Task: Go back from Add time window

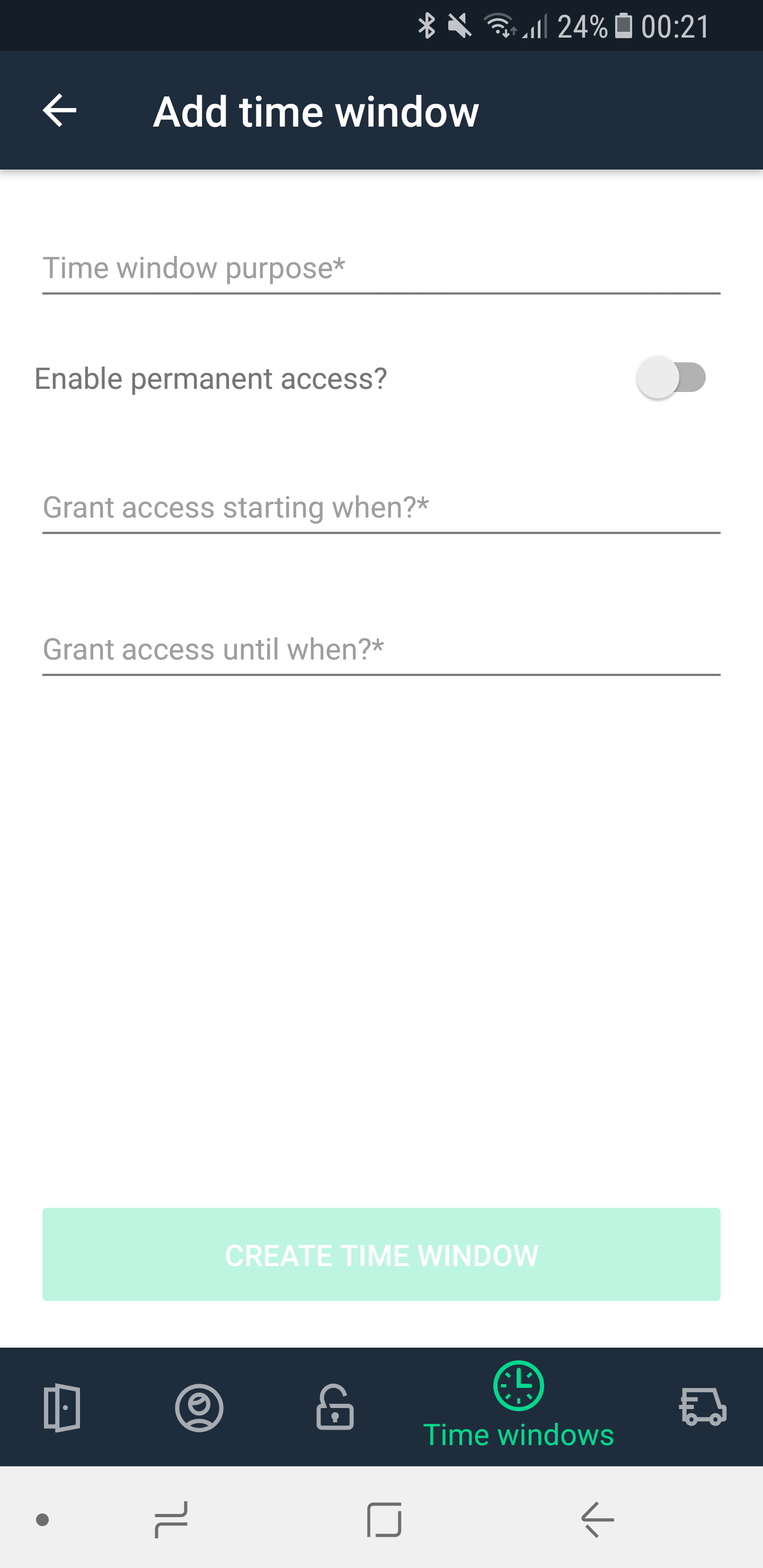Action: [x=59, y=111]
